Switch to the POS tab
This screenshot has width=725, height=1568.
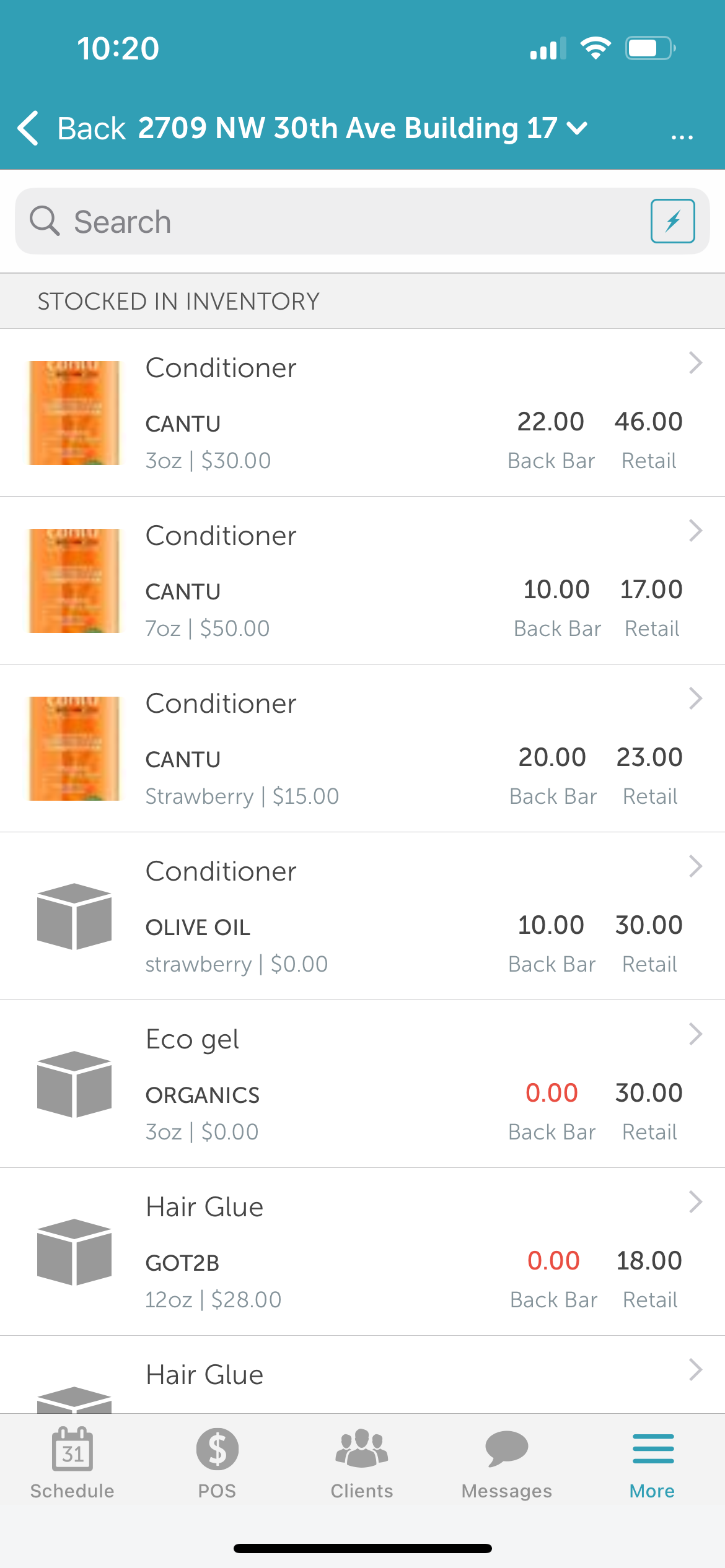pos(217,1463)
